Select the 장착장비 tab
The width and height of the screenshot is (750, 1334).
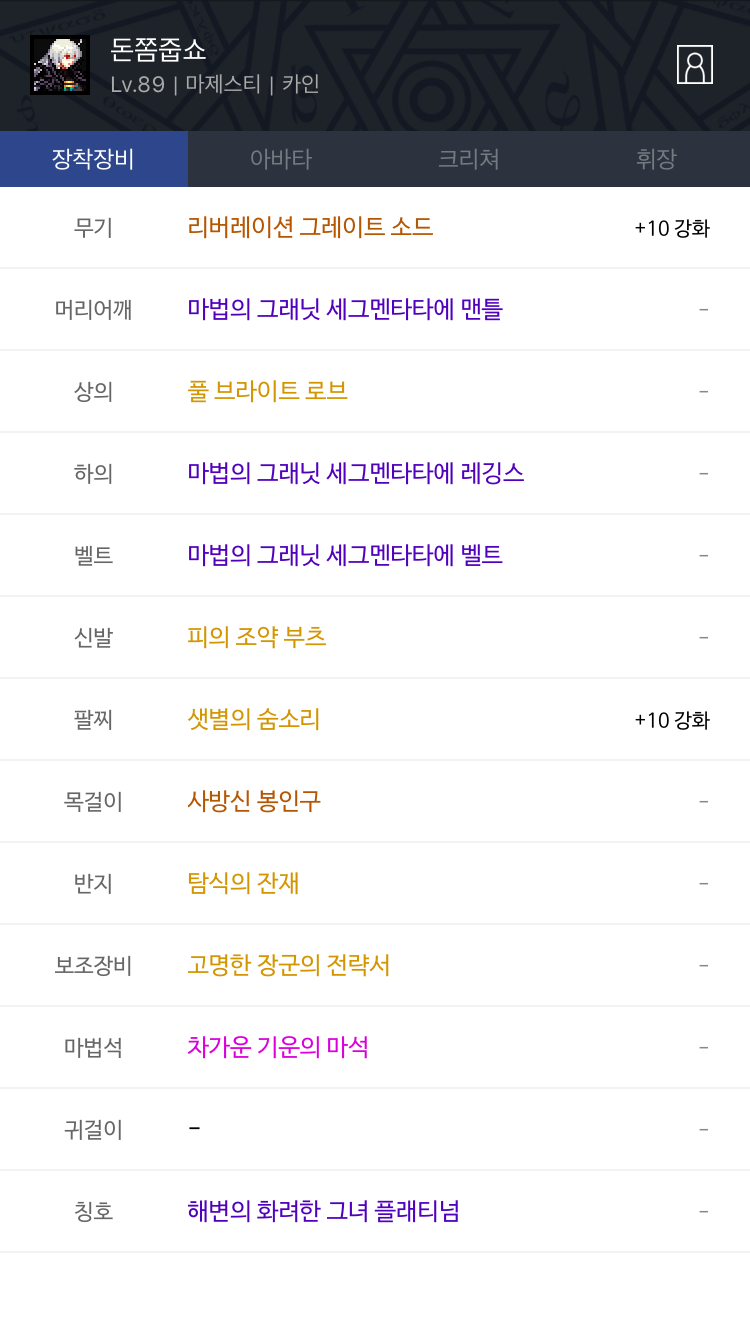tap(94, 159)
